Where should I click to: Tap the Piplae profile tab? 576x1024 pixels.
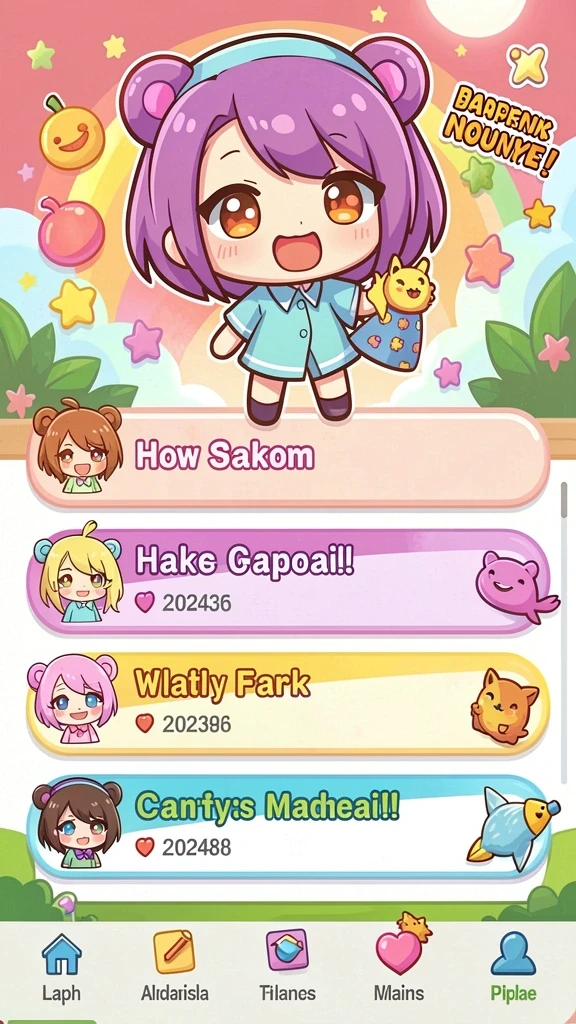coord(513,967)
